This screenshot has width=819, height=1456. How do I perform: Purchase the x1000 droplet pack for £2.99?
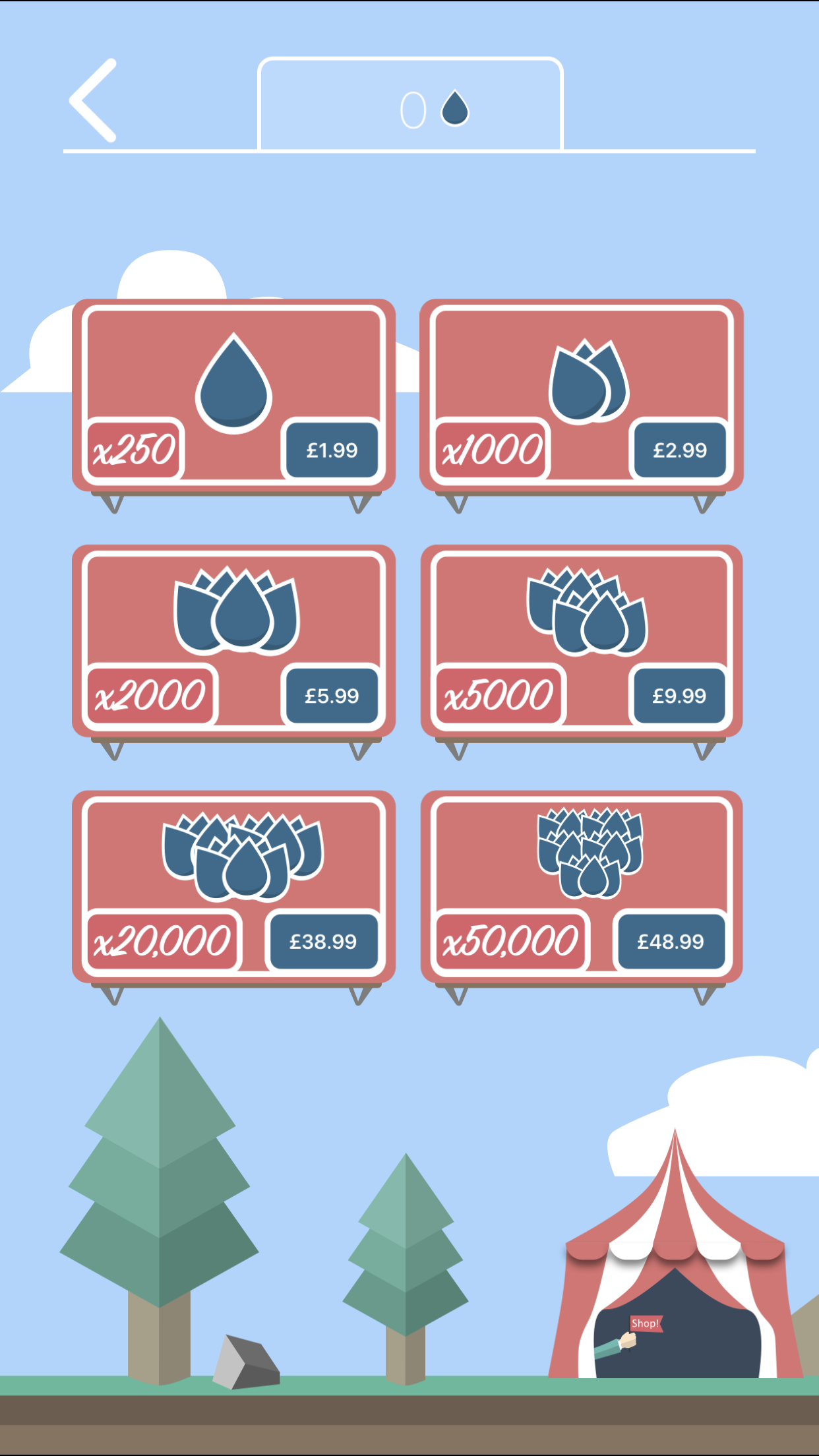[679, 450]
